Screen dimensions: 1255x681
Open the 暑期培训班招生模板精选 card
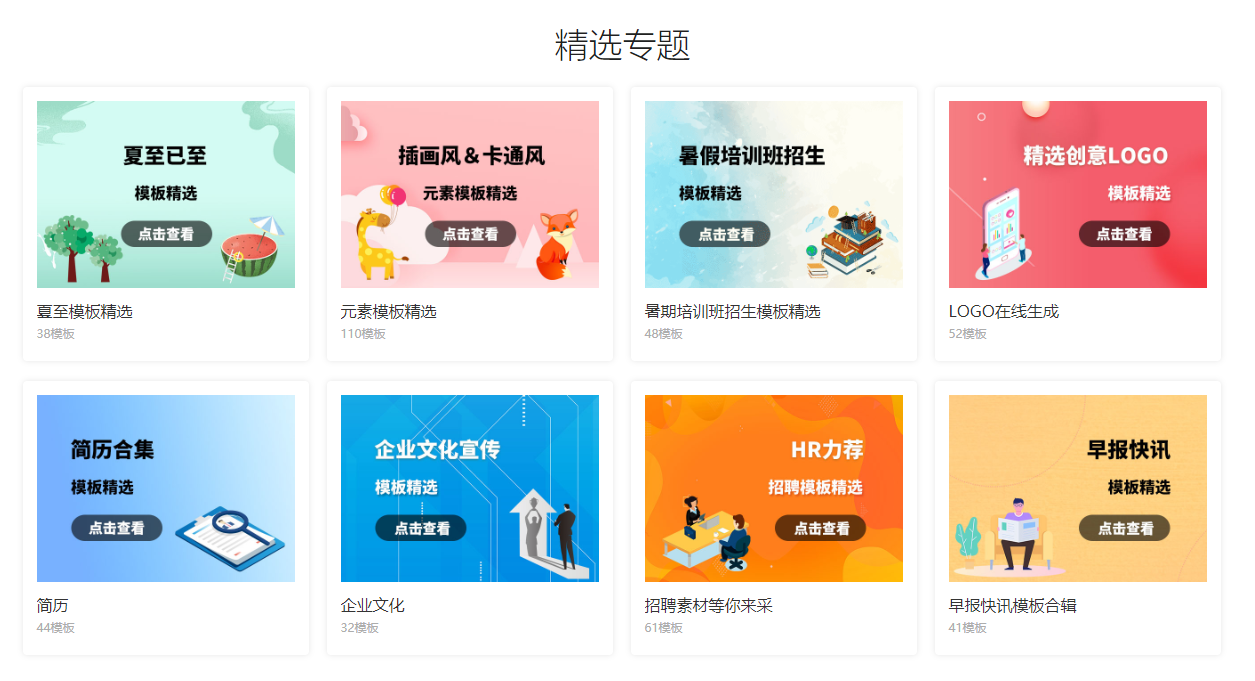point(773,195)
